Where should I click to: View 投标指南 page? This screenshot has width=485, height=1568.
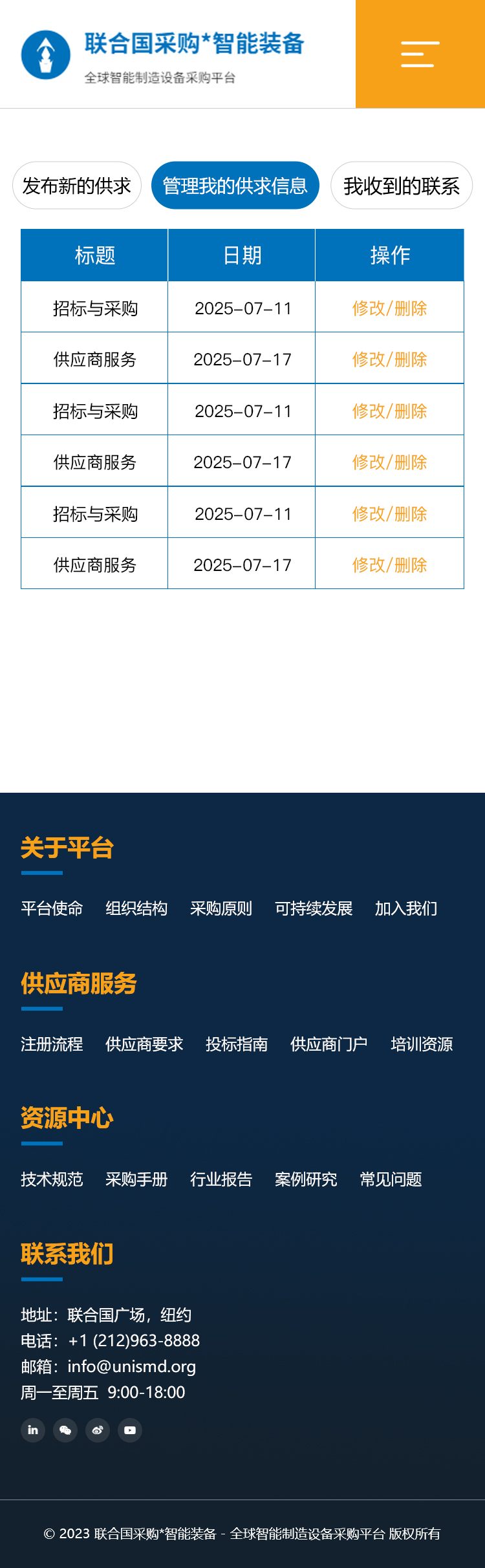[x=237, y=1044]
